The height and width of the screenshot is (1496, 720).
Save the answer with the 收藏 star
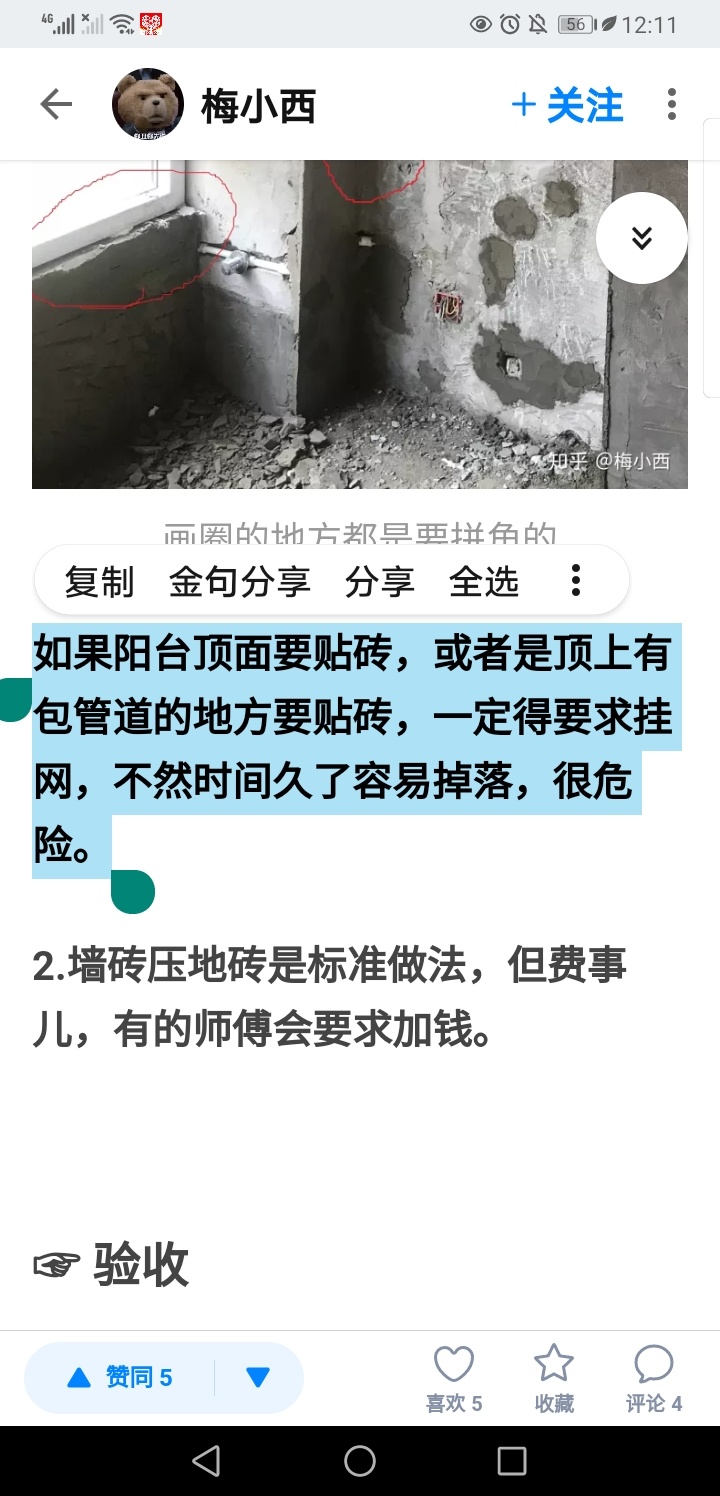(x=554, y=1378)
